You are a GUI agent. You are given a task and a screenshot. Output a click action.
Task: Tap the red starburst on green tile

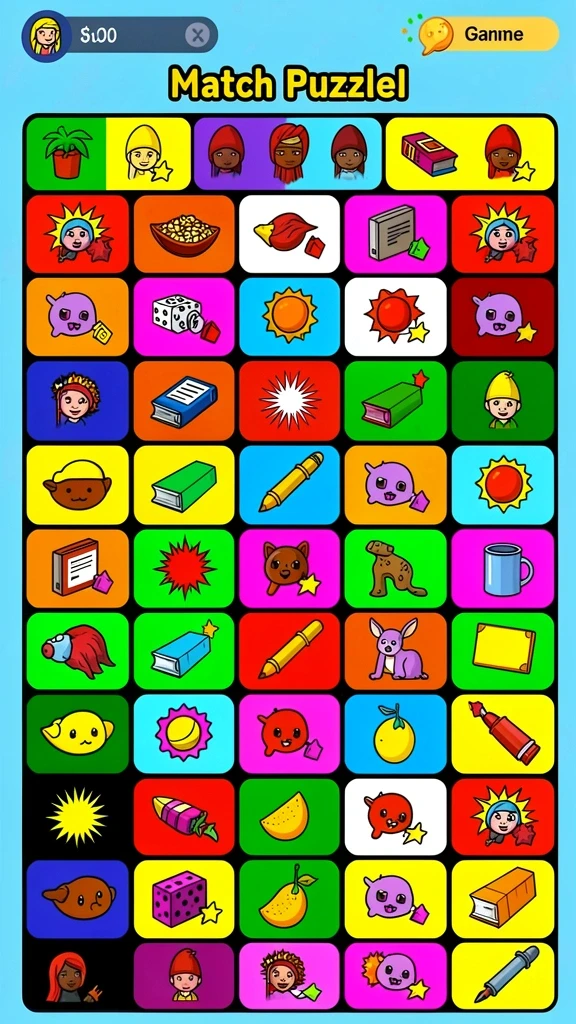click(184, 568)
